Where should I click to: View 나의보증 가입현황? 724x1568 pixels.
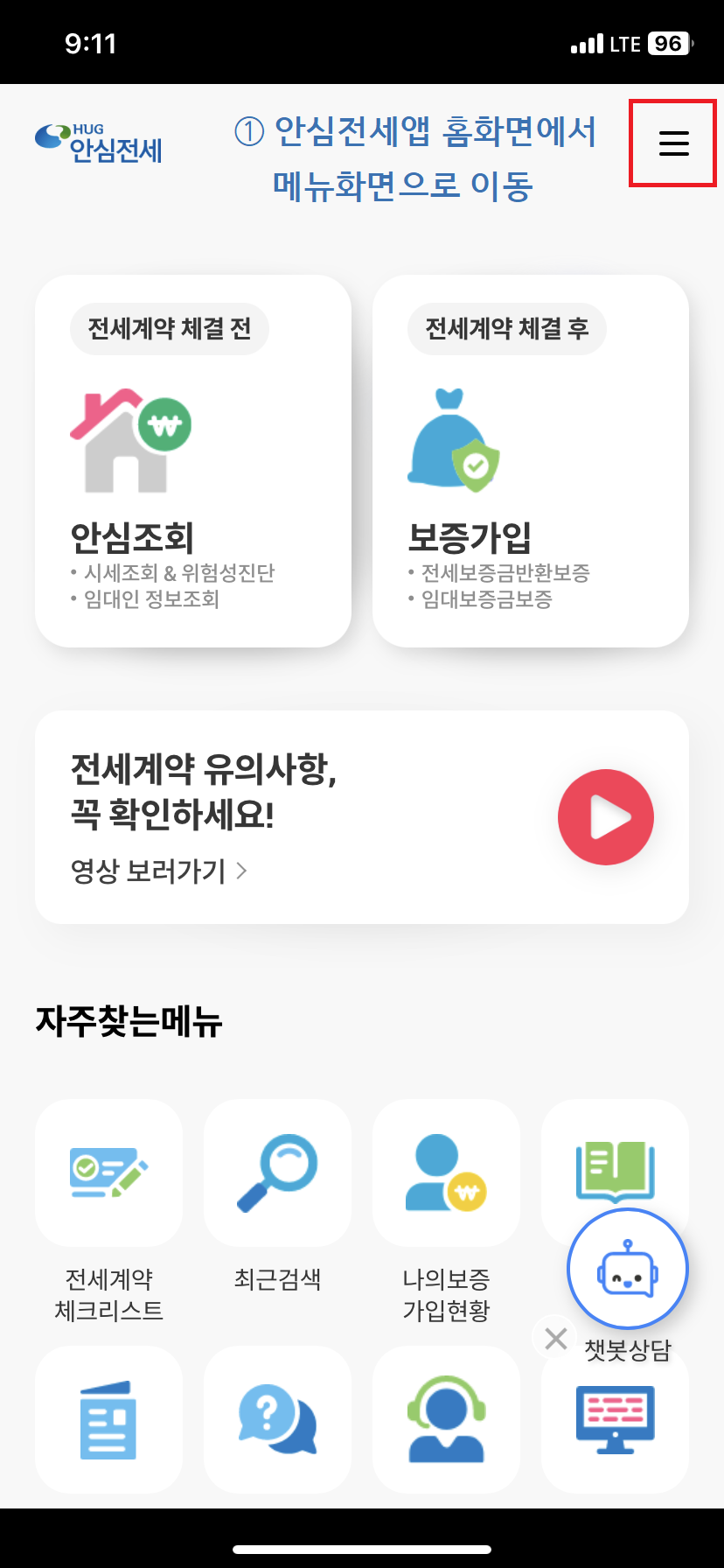pyautogui.click(x=446, y=1172)
